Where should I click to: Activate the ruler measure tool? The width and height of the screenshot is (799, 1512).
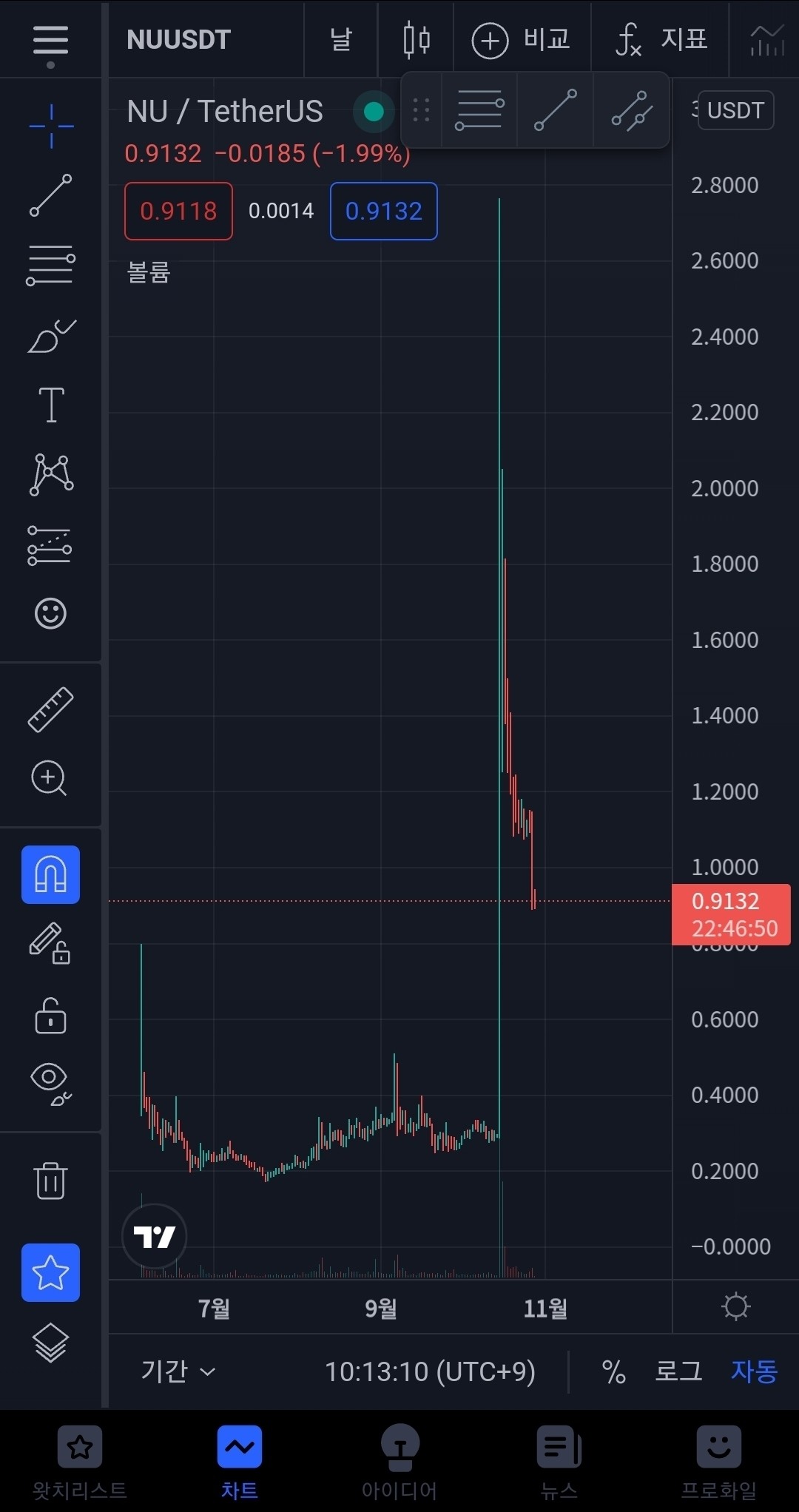pyautogui.click(x=50, y=709)
